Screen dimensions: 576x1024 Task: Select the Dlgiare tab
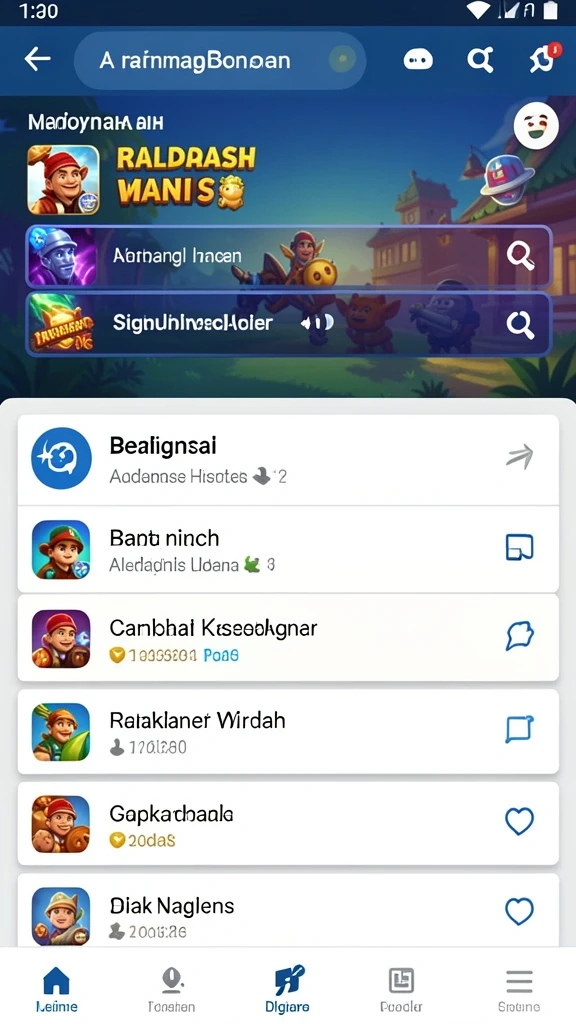(x=287, y=989)
